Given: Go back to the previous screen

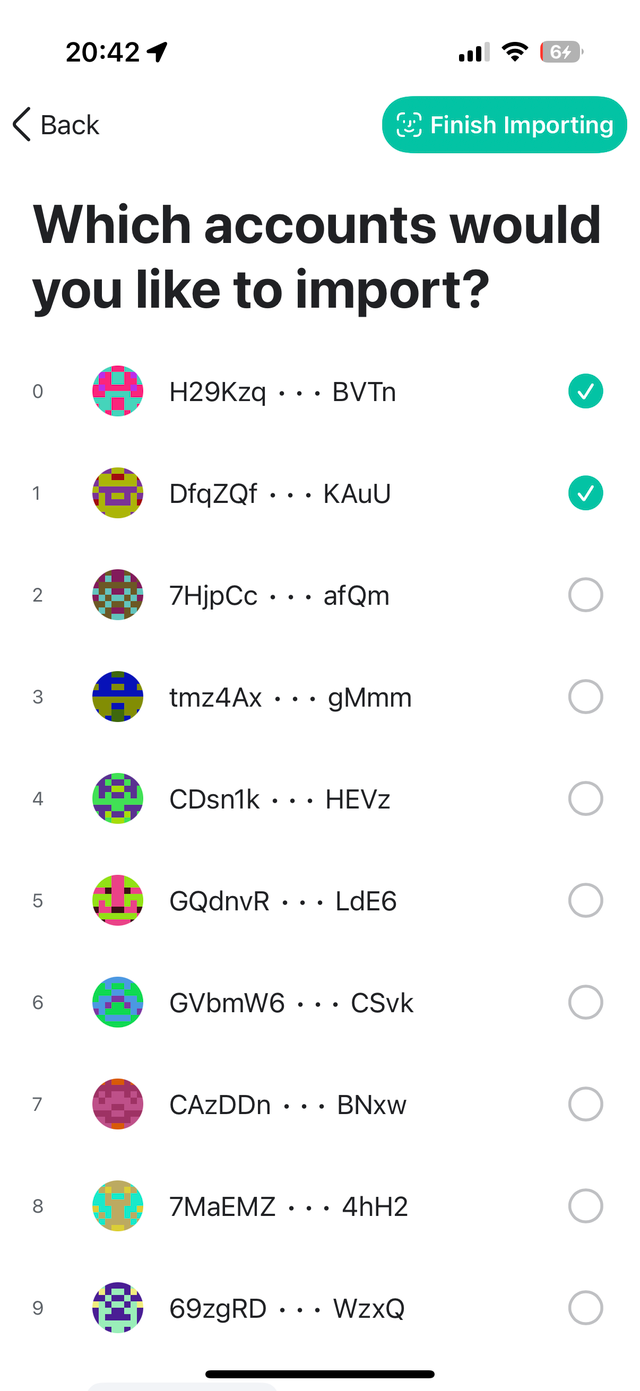Looking at the screenshot, I should pyautogui.click(x=56, y=125).
